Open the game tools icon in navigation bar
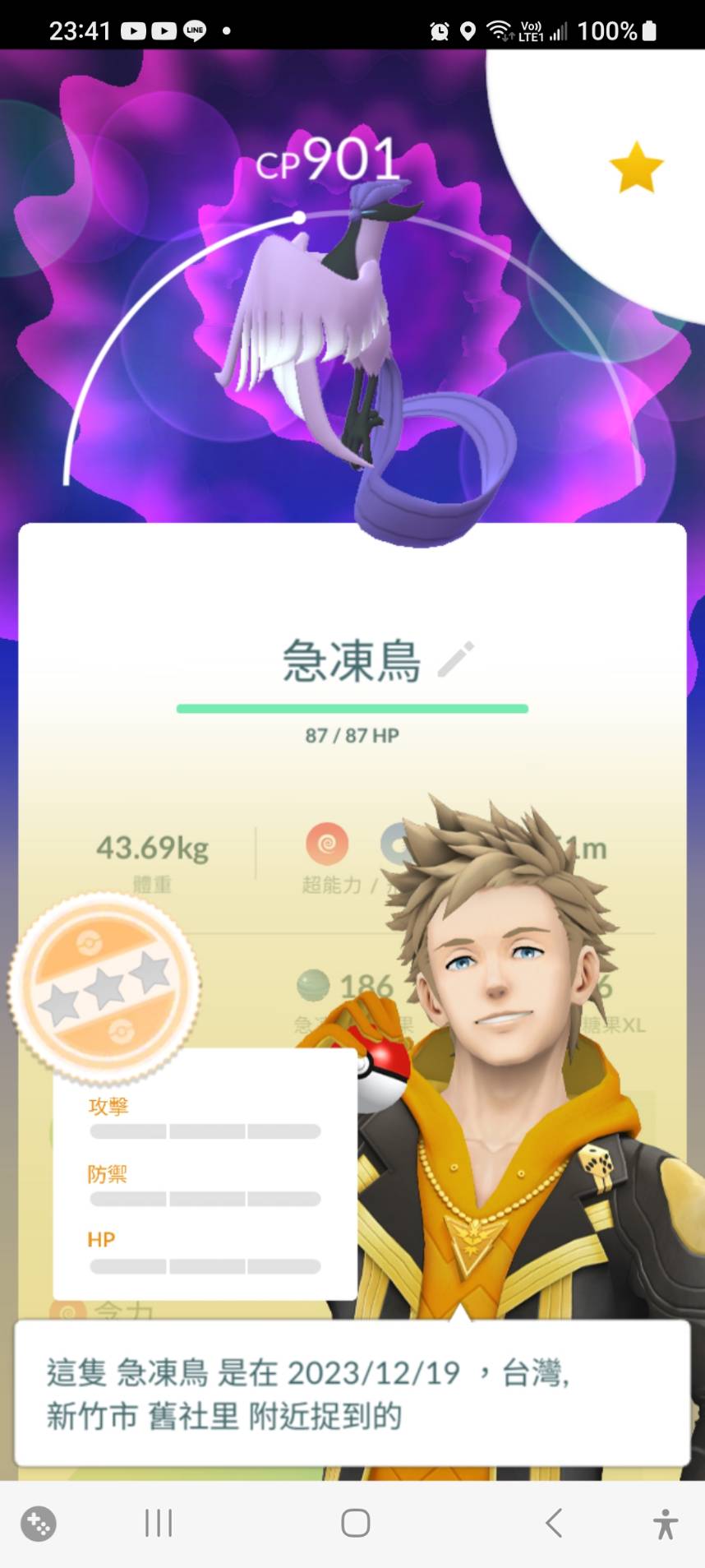The height and width of the screenshot is (1568, 705). pyautogui.click(x=38, y=1524)
